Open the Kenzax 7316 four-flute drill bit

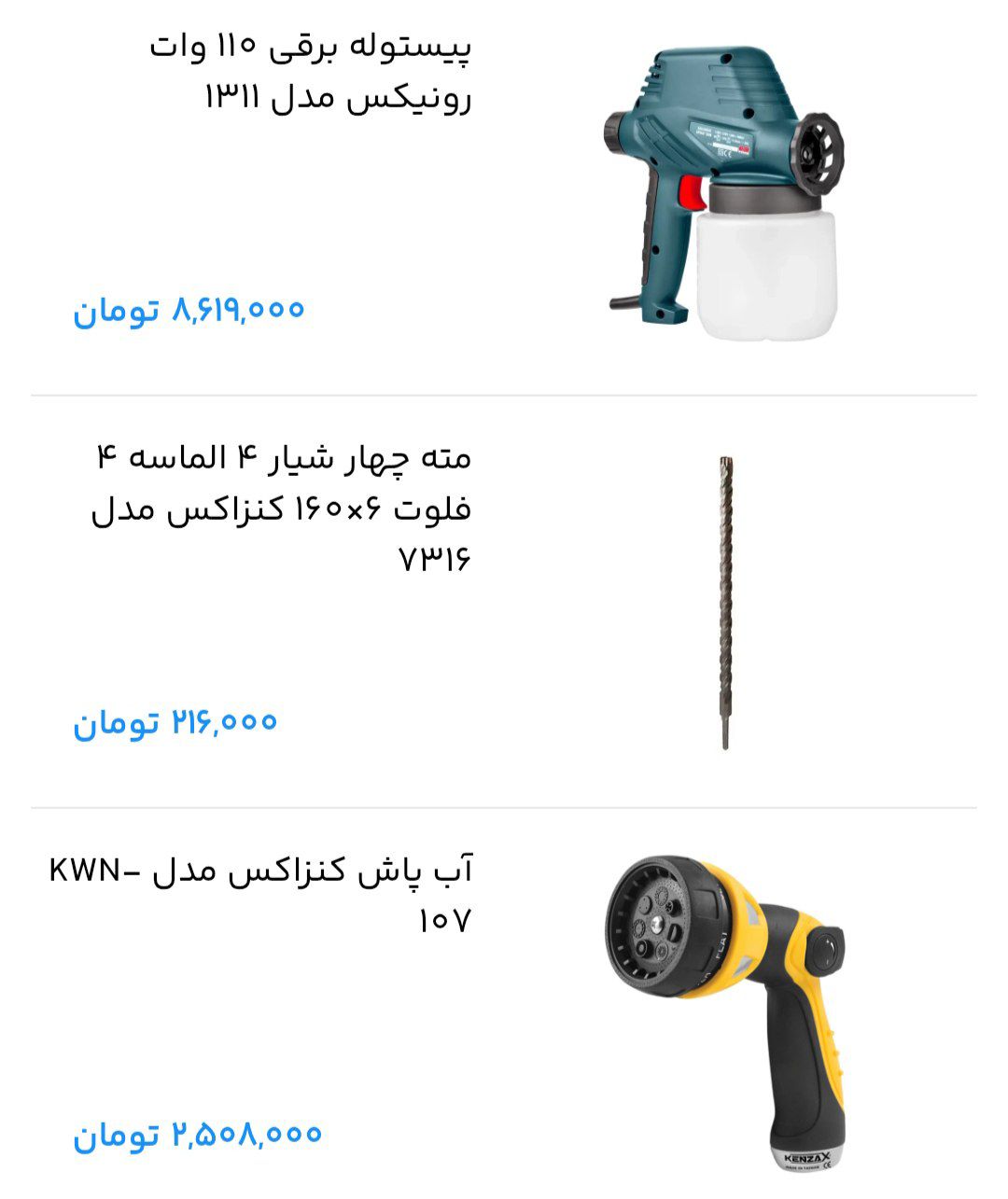504,602
